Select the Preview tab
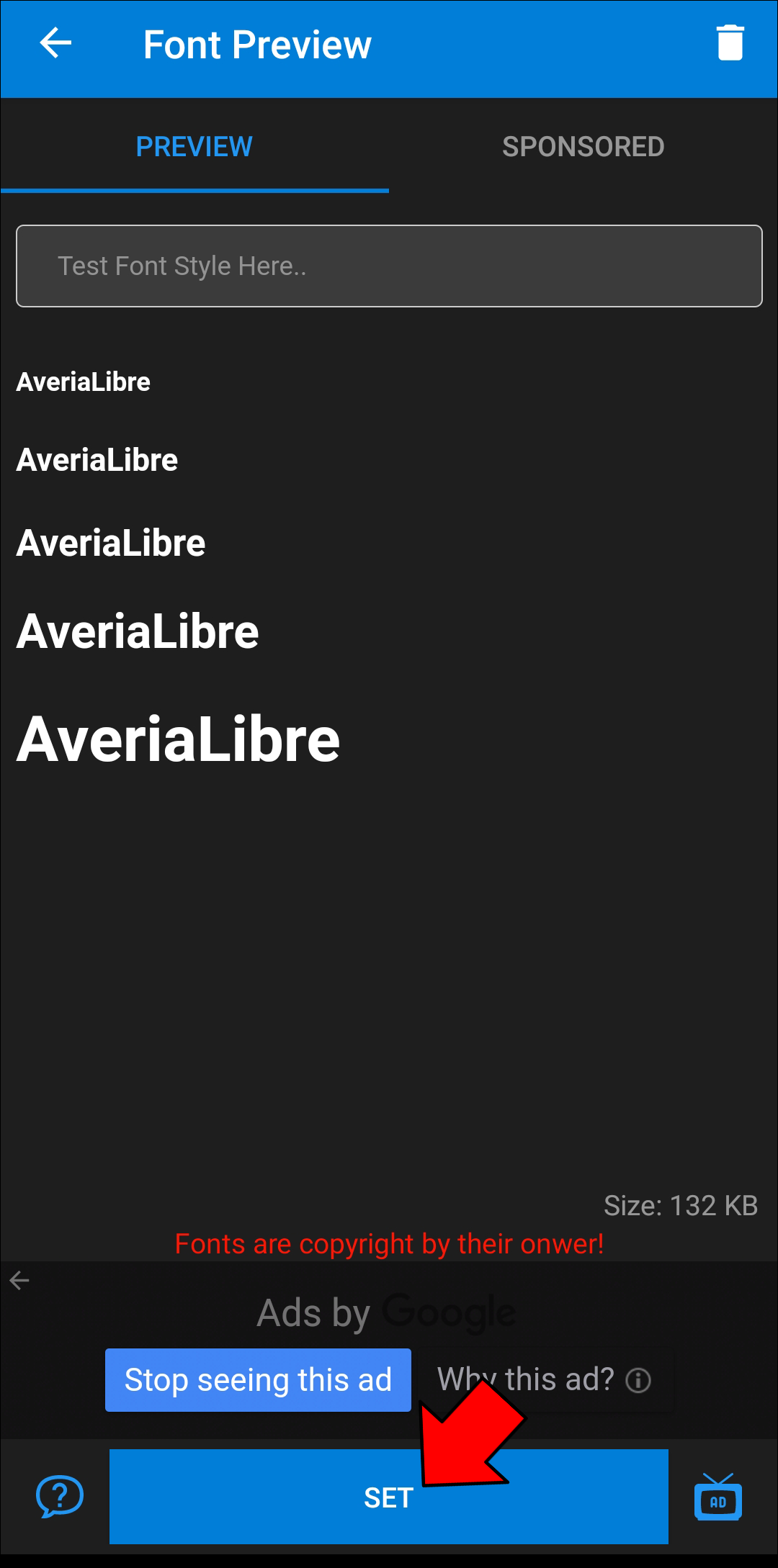The height and width of the screenshot is (1568, 778). coord(194,147)
